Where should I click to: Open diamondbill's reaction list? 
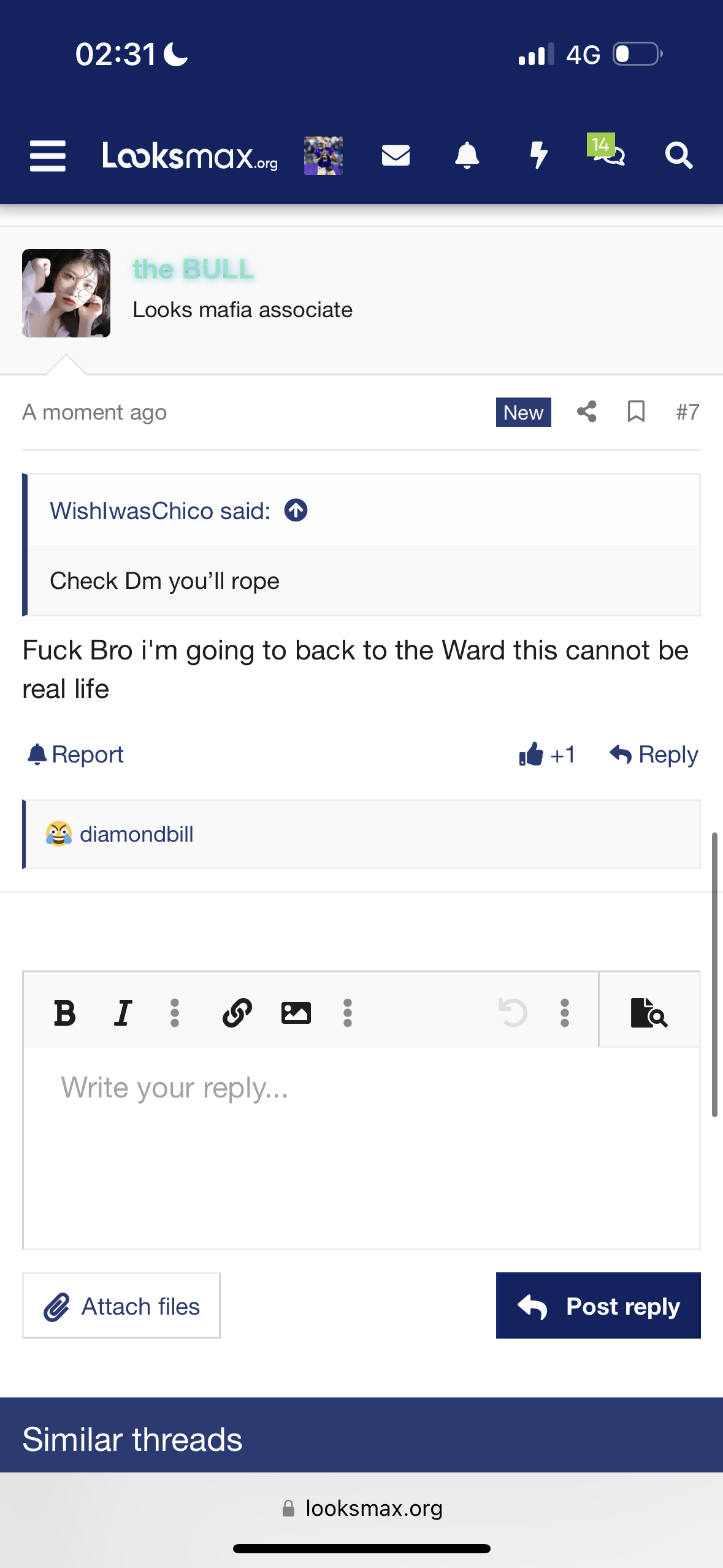click(136, 834)
